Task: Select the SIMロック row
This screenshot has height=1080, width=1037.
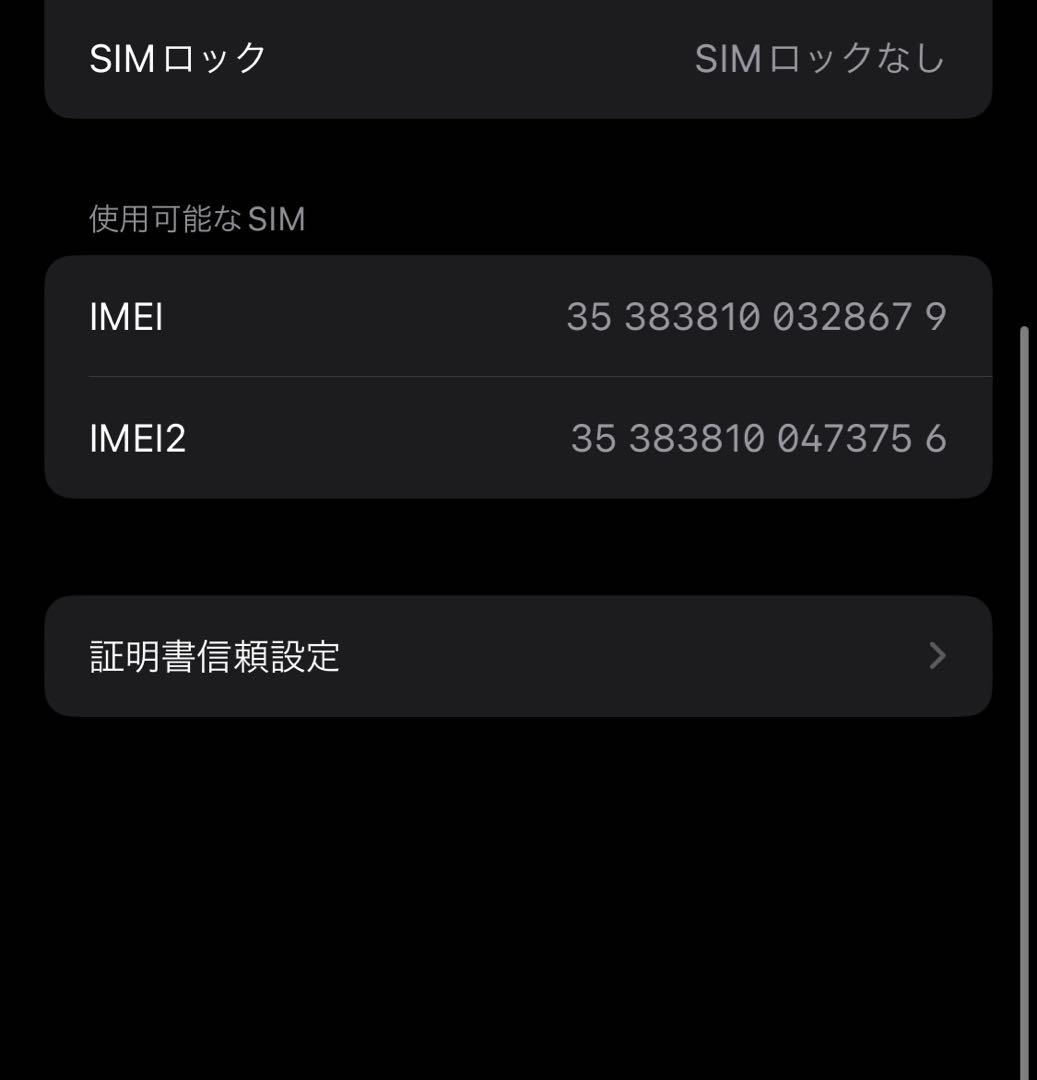Action: pyautogui.click(x=517, y=57)
